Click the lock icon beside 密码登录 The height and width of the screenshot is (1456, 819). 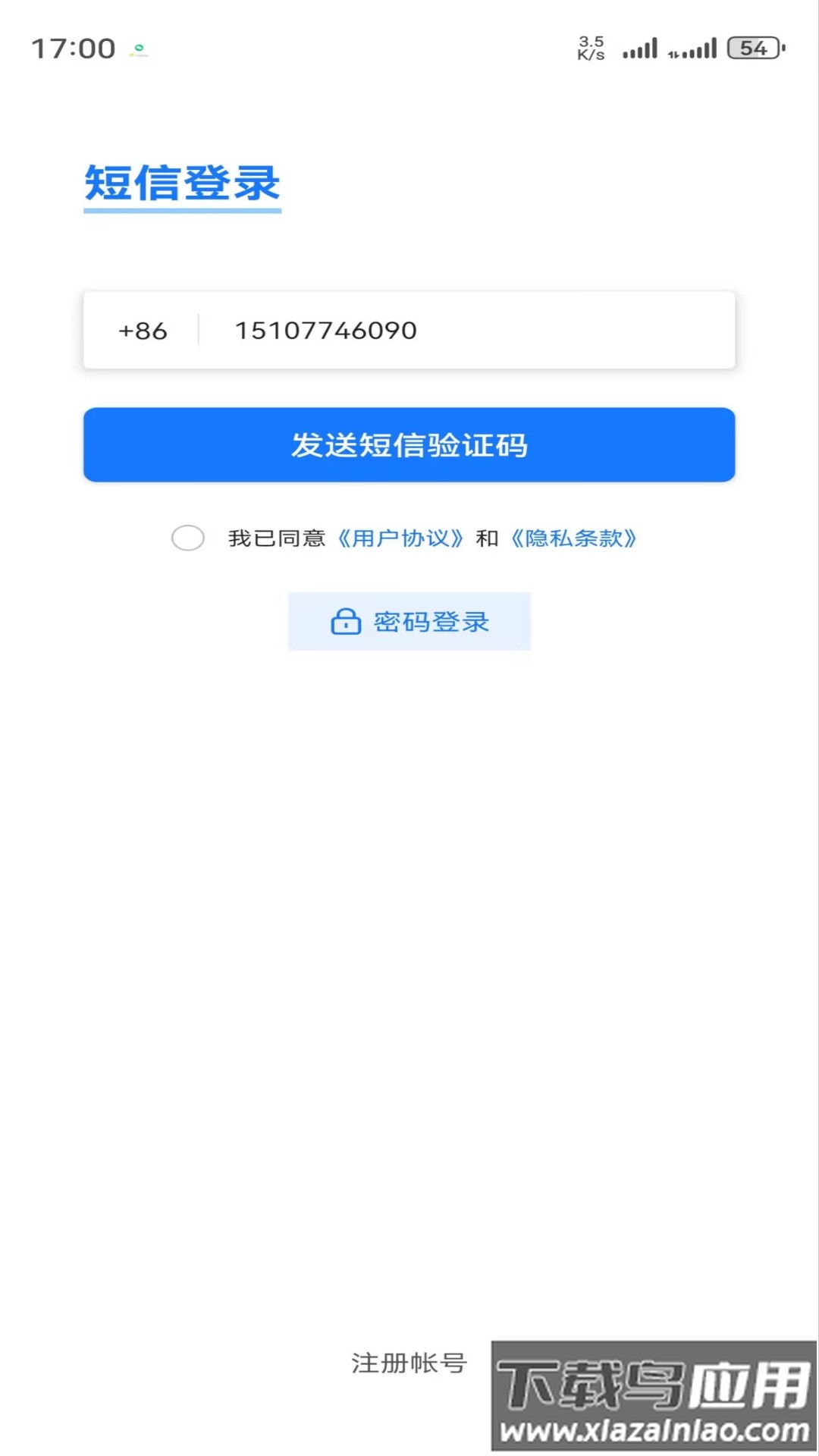point(346,621)
